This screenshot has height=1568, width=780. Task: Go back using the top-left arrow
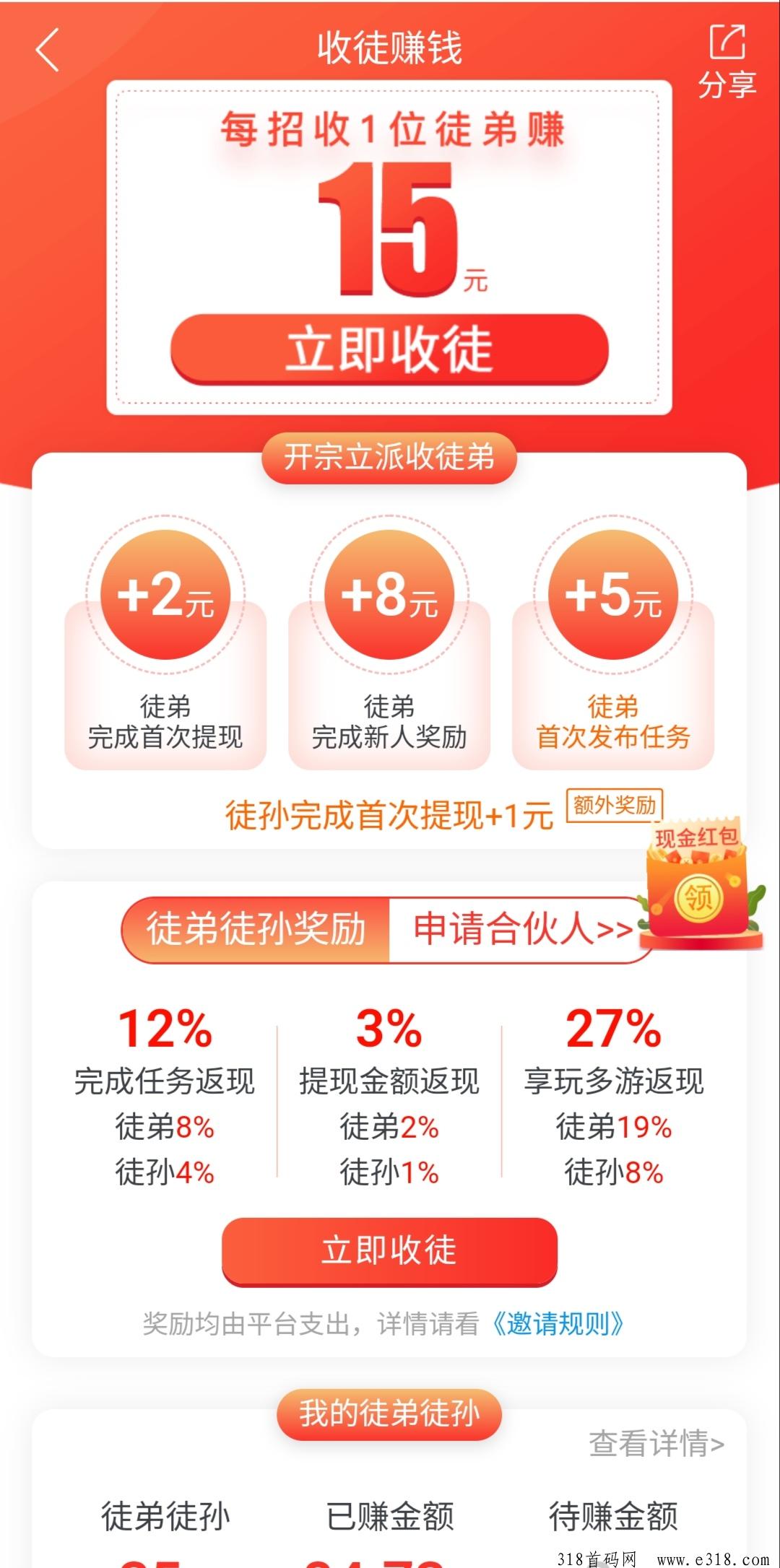[x=47, y=50]
